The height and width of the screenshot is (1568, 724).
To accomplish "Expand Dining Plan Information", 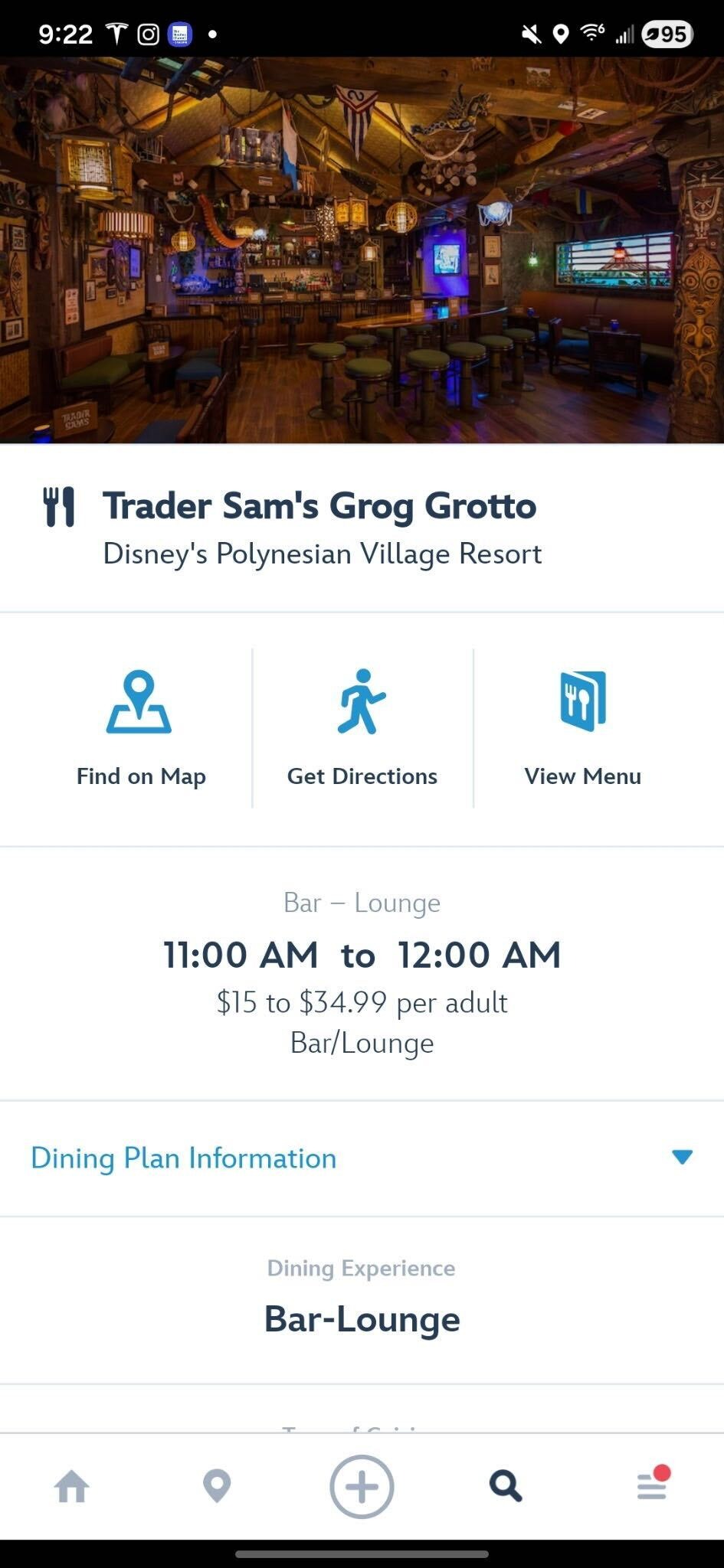I will [x=362, y=1158].
